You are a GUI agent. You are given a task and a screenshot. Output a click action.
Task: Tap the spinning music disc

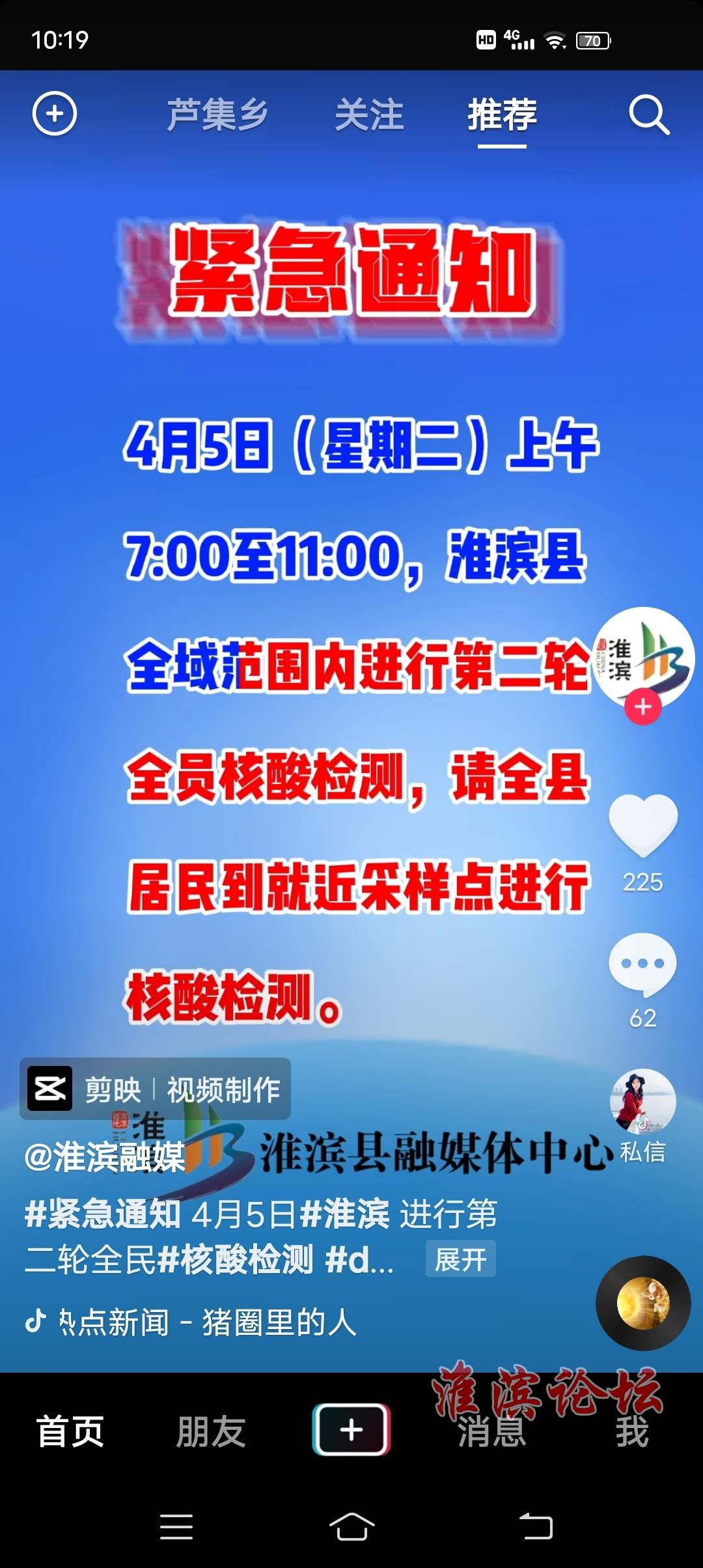(x=642, y=1303)
